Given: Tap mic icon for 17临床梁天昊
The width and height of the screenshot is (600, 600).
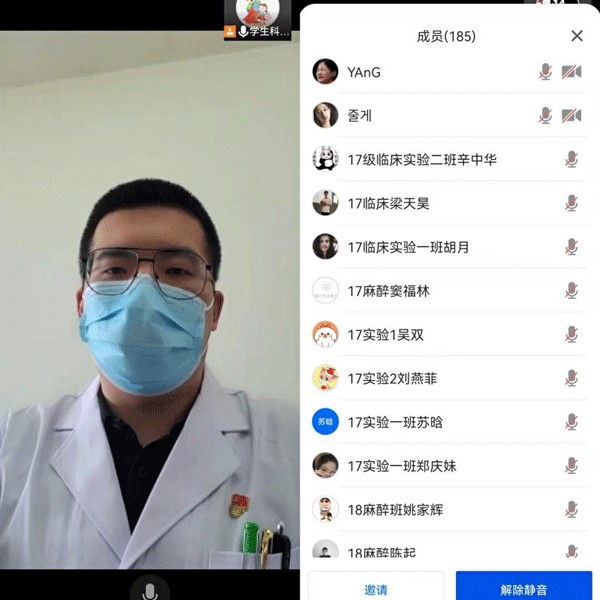Looking at the screenshot, I should [x=571, y=203].
